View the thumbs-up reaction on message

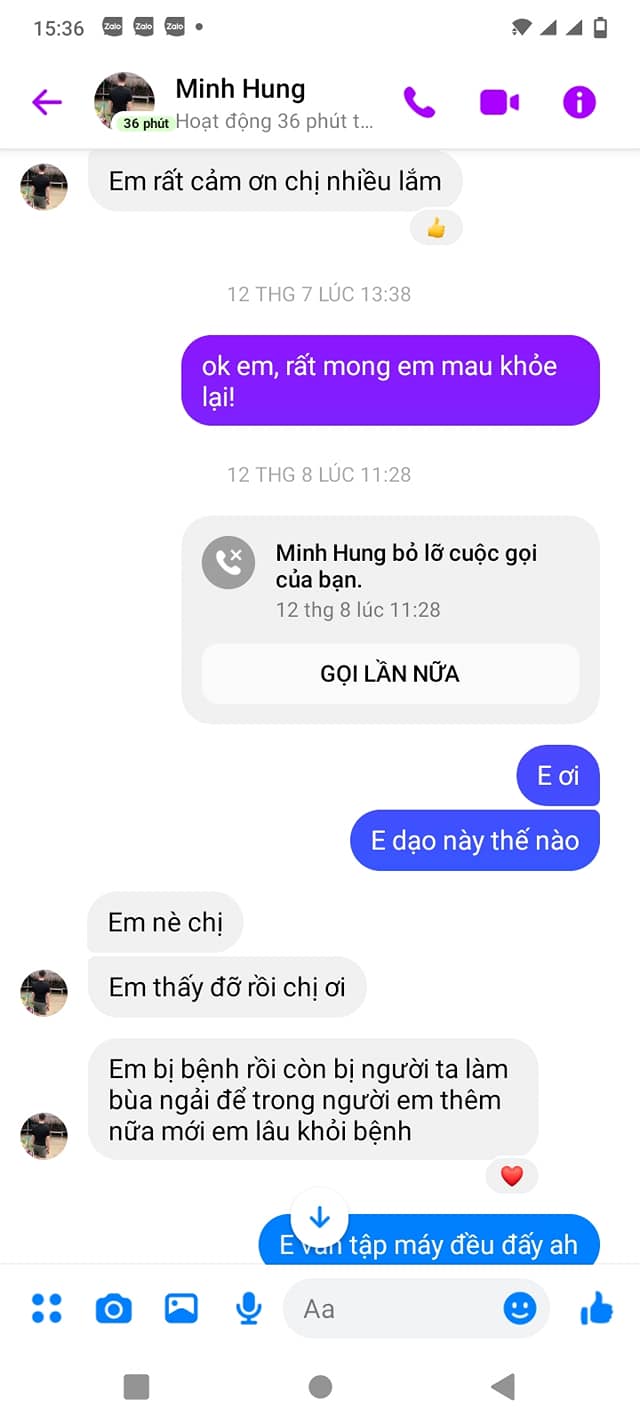(436, 229)
